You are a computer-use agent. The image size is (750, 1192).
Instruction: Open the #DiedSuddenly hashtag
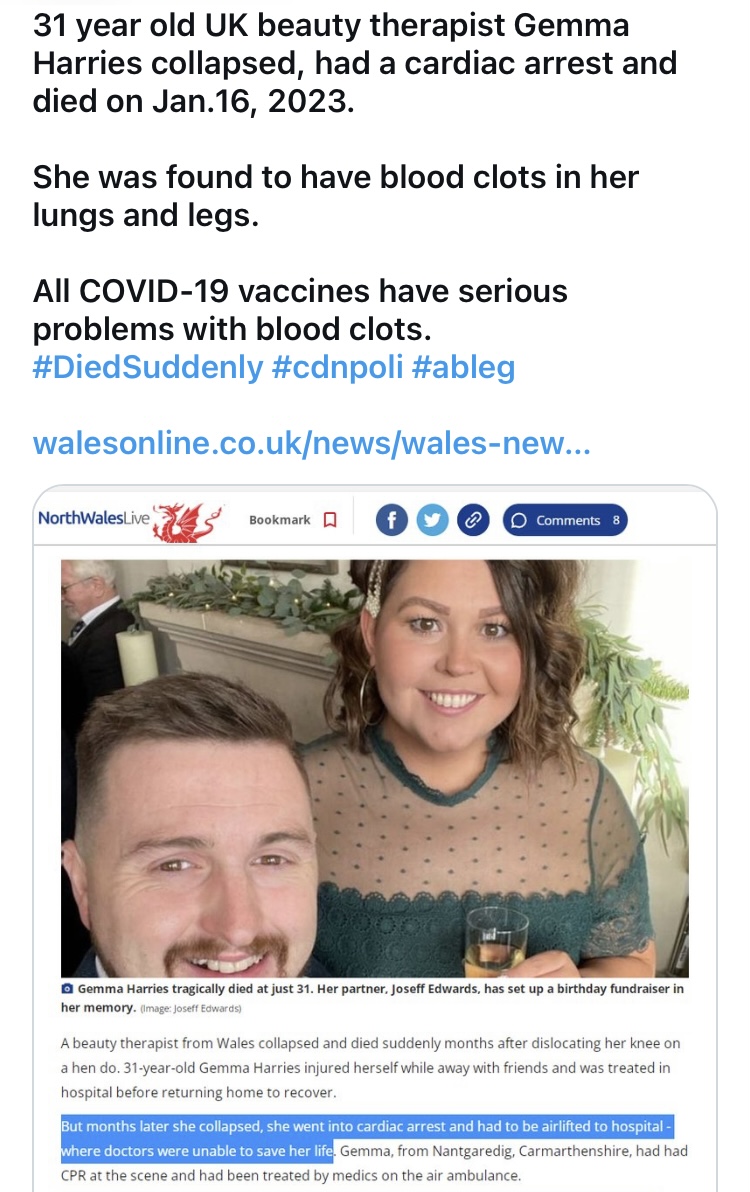tap(148, 367)
